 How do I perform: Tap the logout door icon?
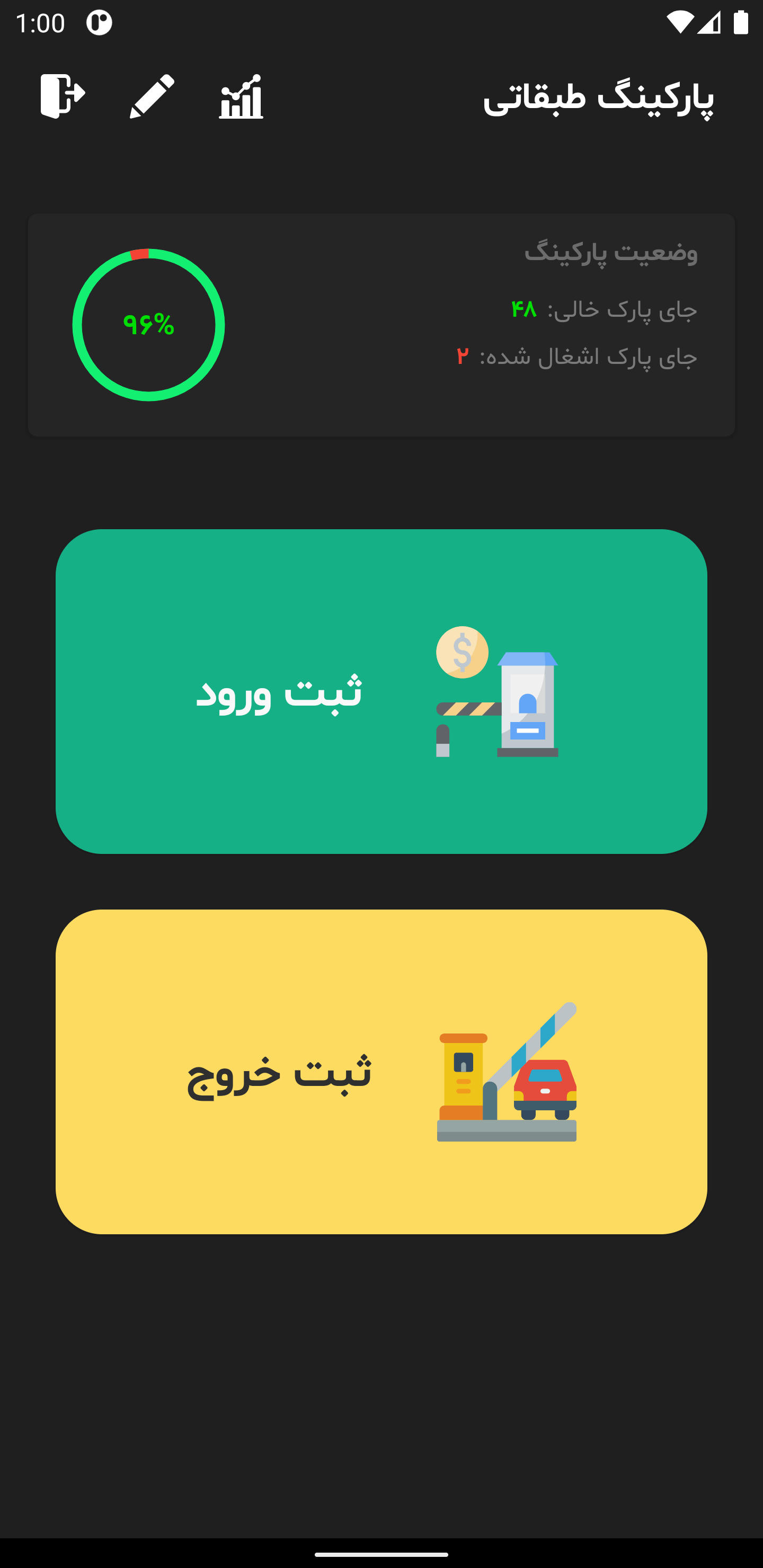(61, 96)
